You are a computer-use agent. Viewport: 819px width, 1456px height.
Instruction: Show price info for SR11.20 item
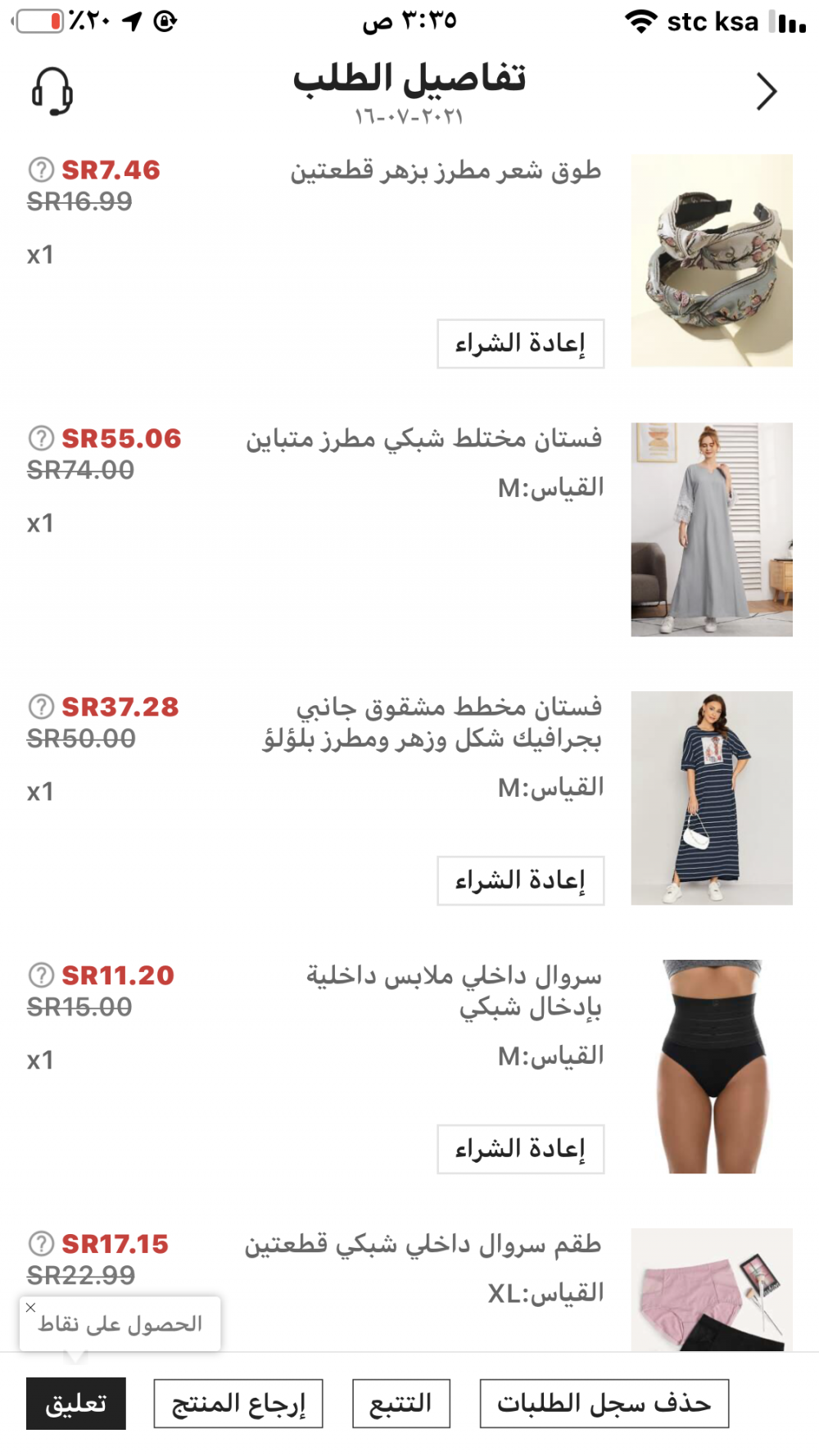pos(41,975)
